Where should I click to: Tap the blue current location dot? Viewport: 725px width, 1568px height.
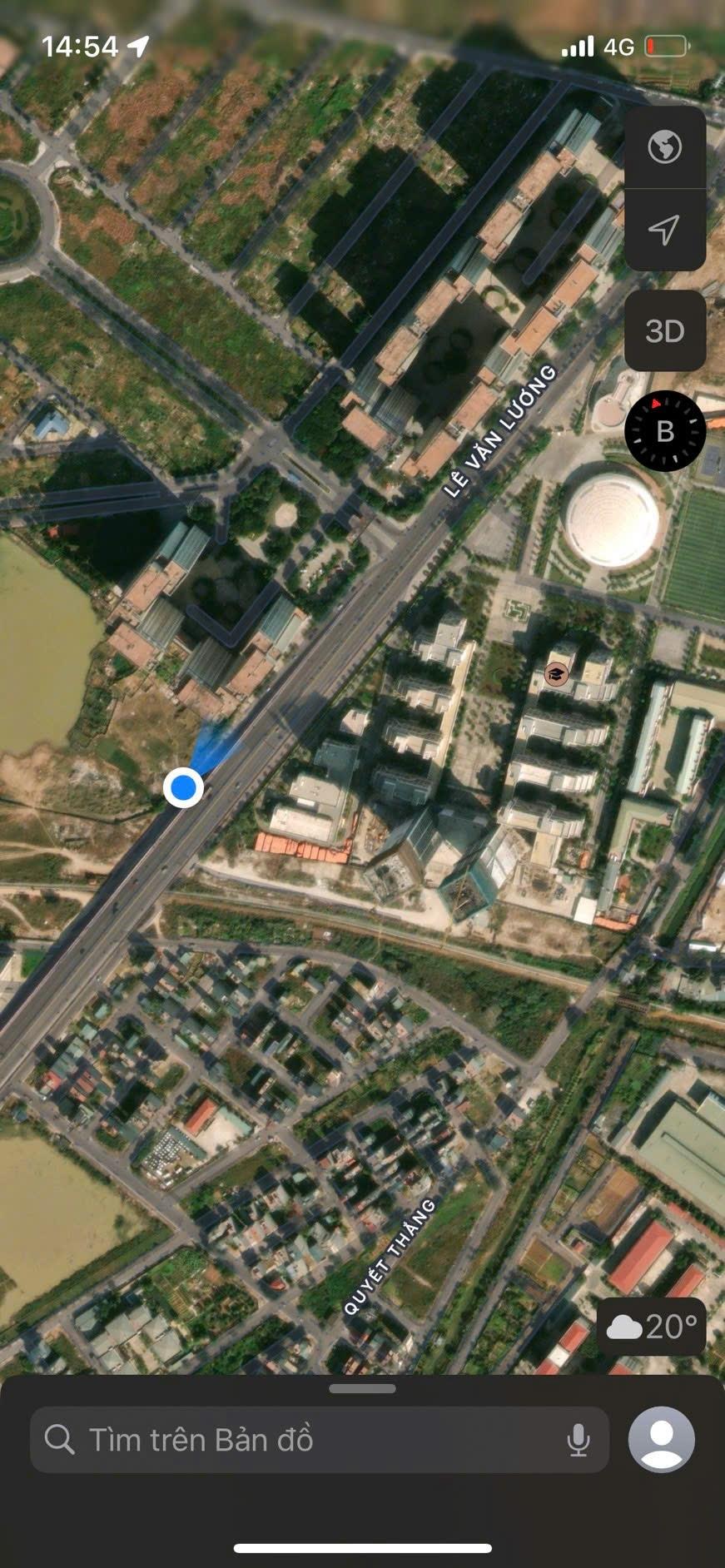tap(183, 786)
